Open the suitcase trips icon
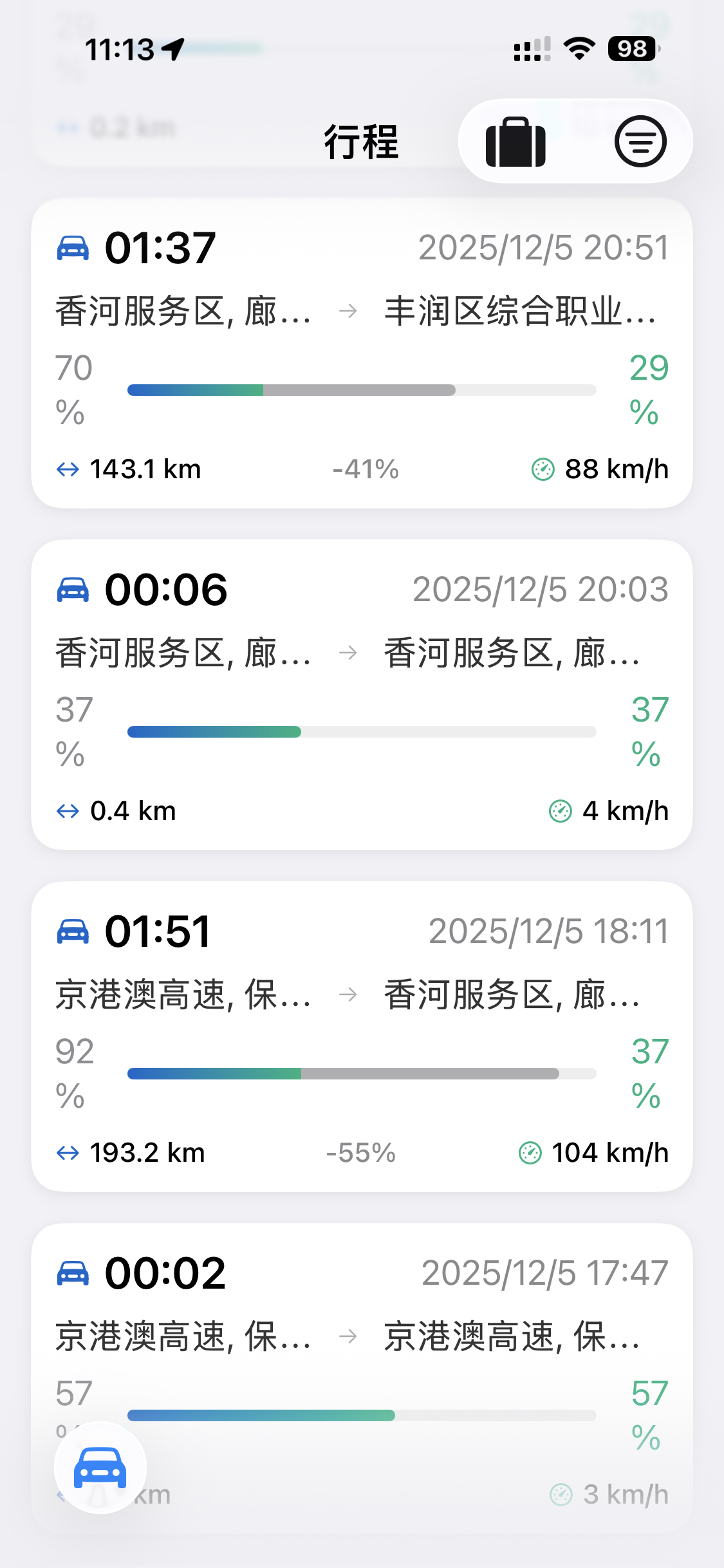The image size is (724, 1568). 515,142
